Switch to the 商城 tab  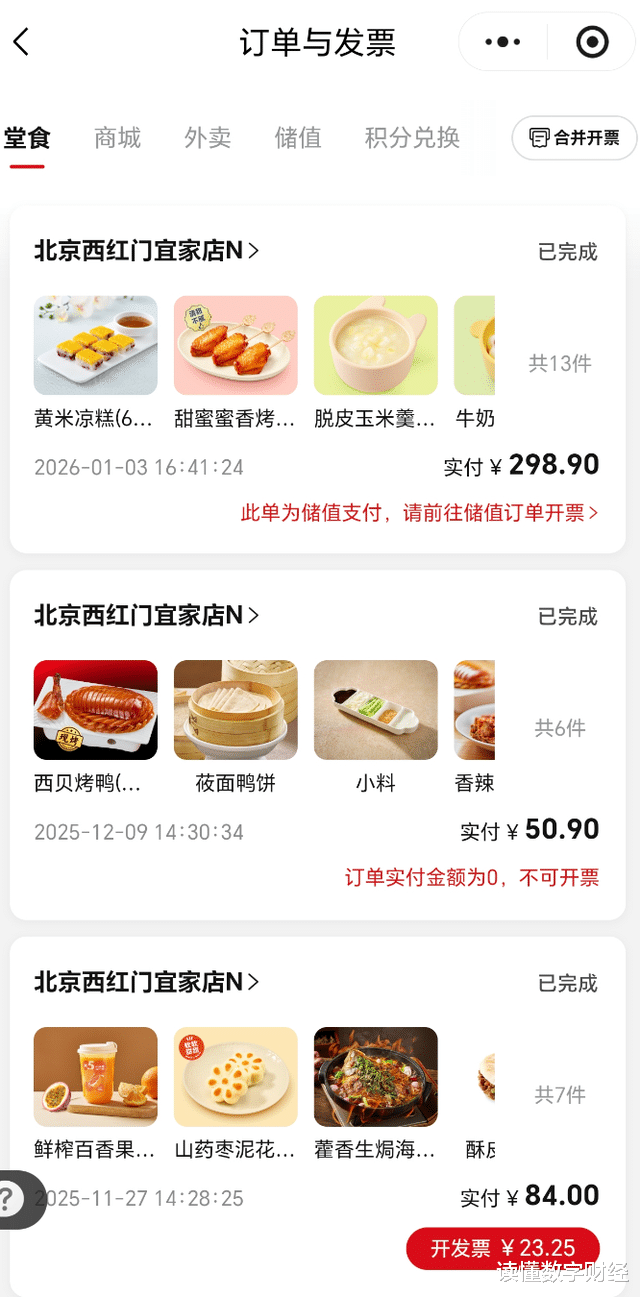[117, 138]
